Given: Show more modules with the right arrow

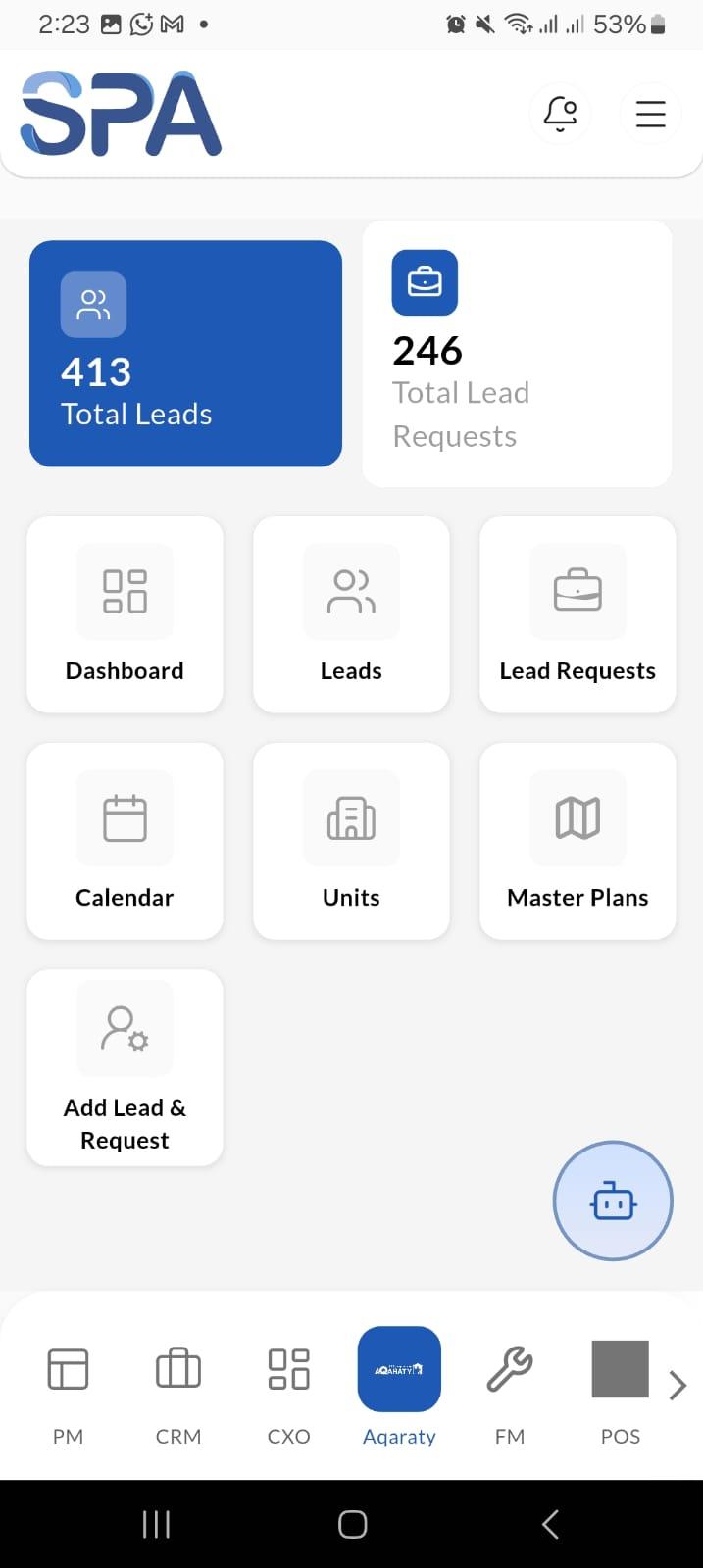Looking at the screenshot, I should pos(678,1385).
